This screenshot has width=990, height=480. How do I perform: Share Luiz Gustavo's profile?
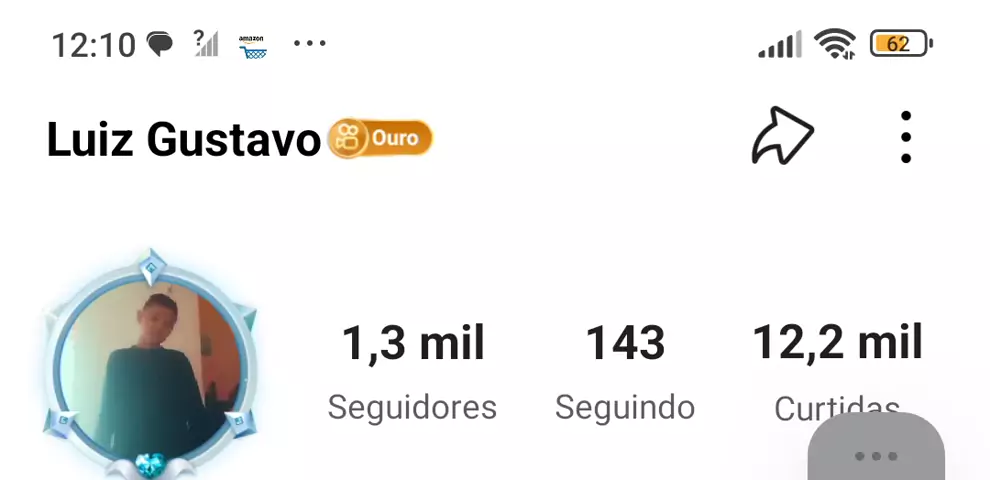pos(782,137)
